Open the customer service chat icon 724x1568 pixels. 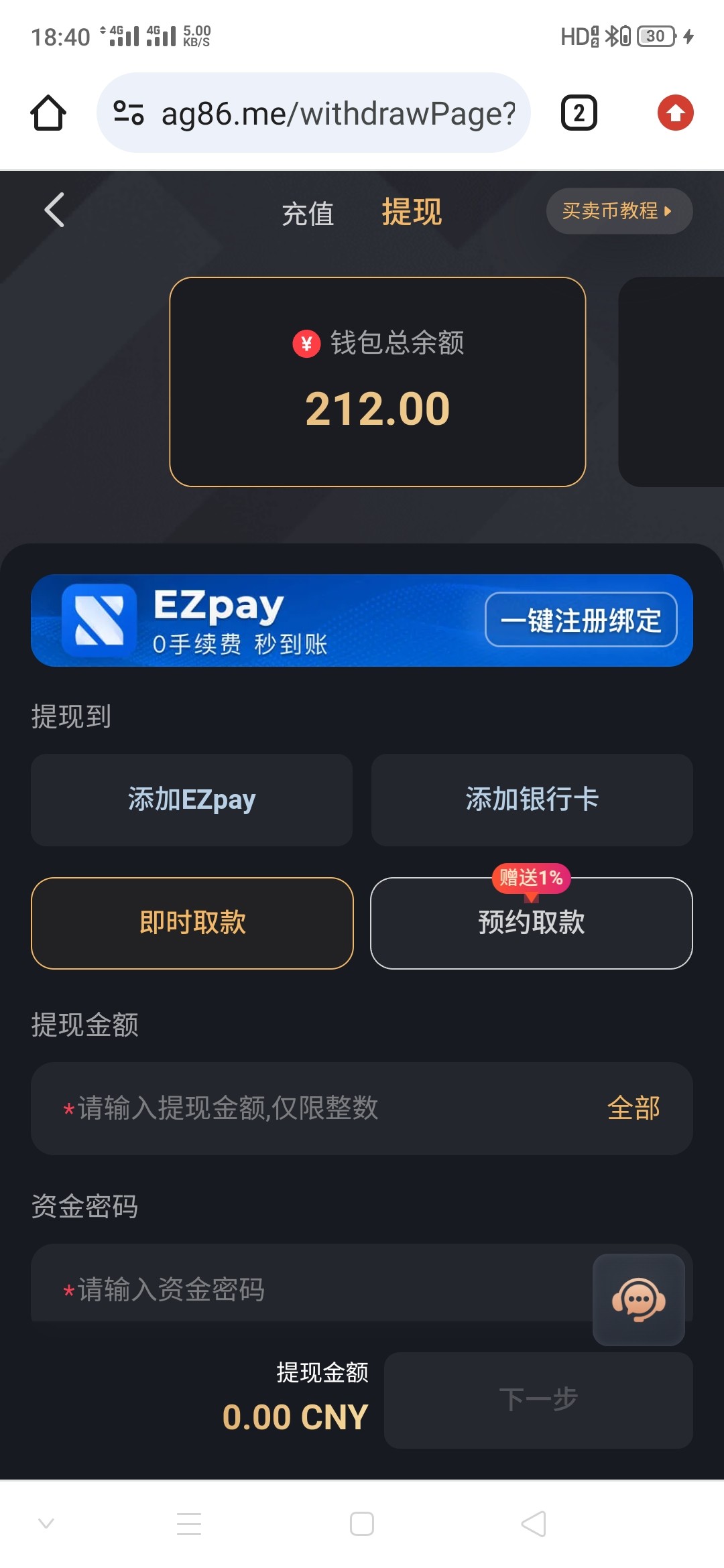pos(639,1300)
